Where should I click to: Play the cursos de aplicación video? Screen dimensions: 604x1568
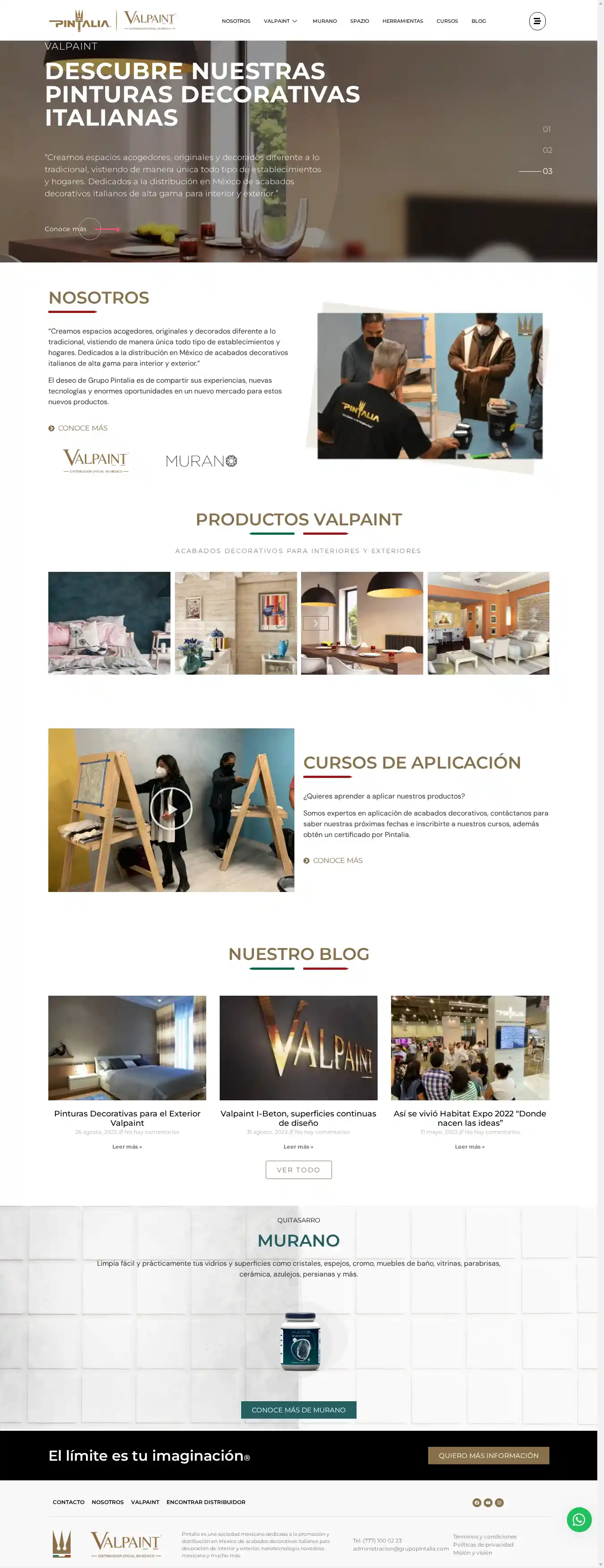(171, 808)
